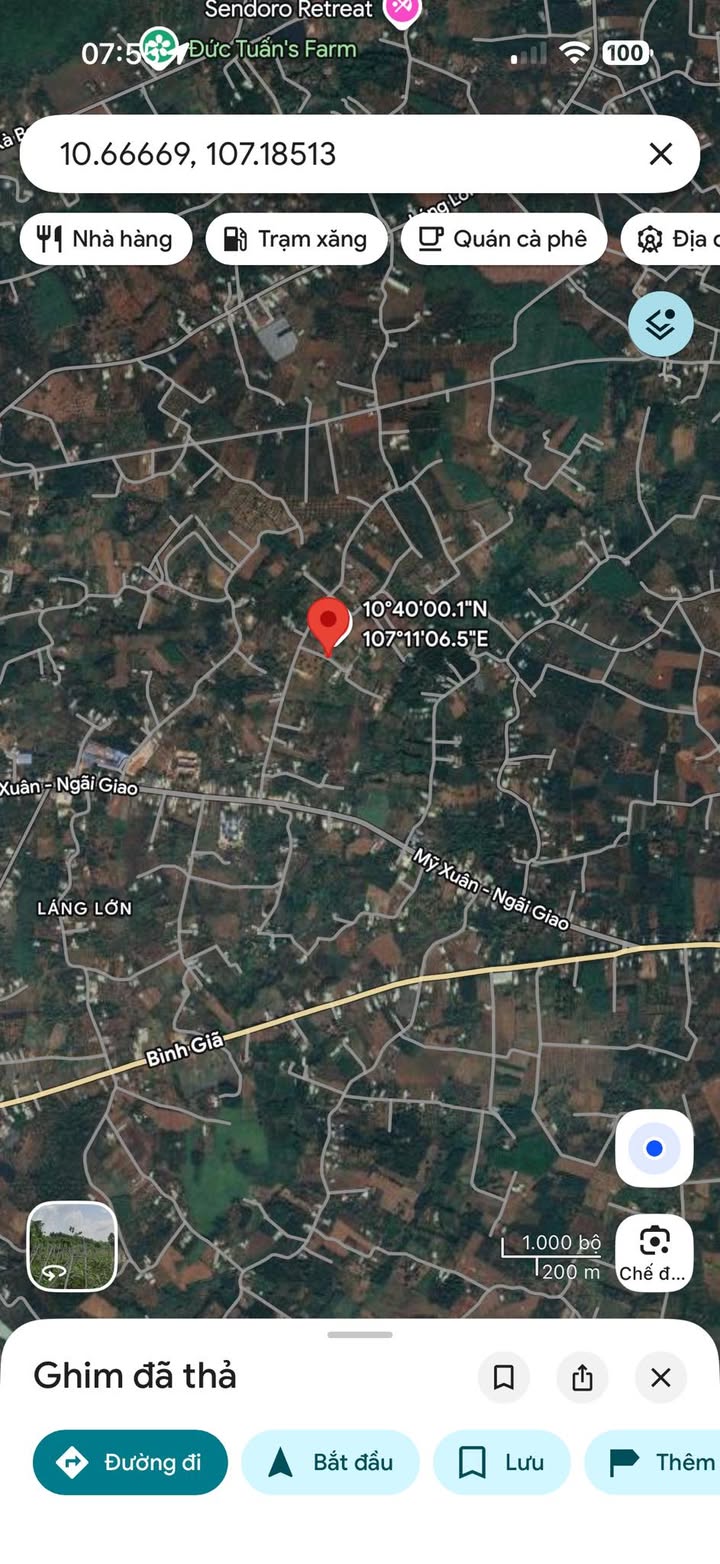
Task: Close the Ghim đã thả panel
Action: [660, 1378]
